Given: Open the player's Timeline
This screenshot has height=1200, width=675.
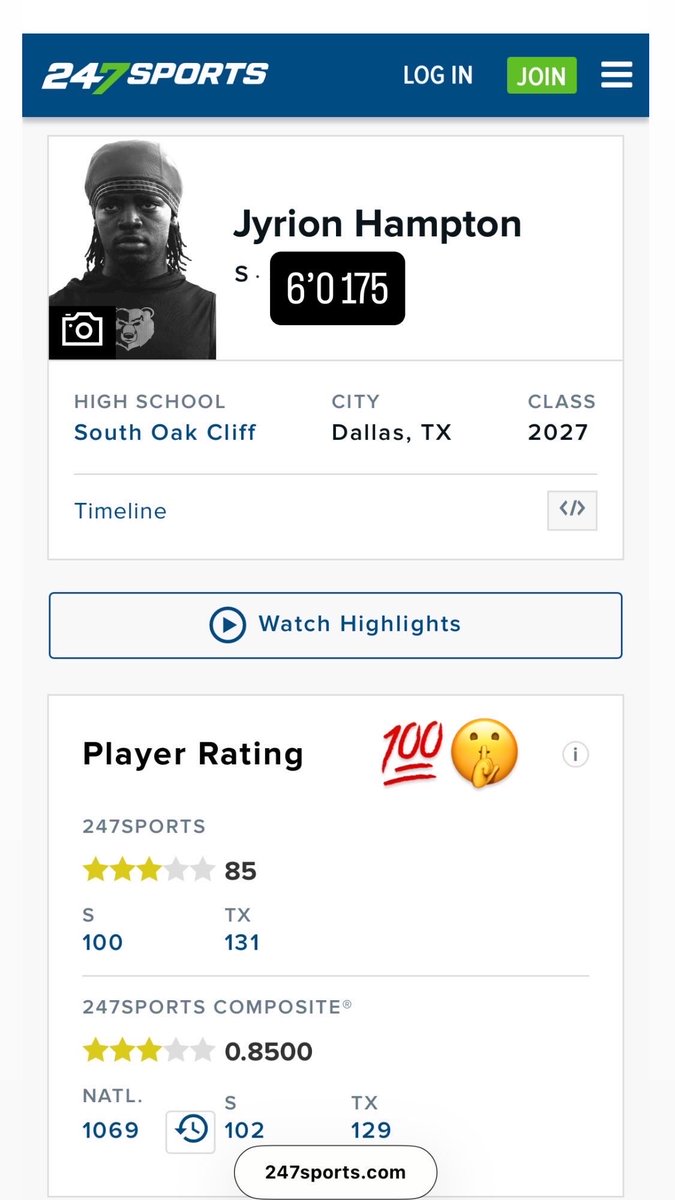Looking at the screenshot, I should [x=120, y=511].
